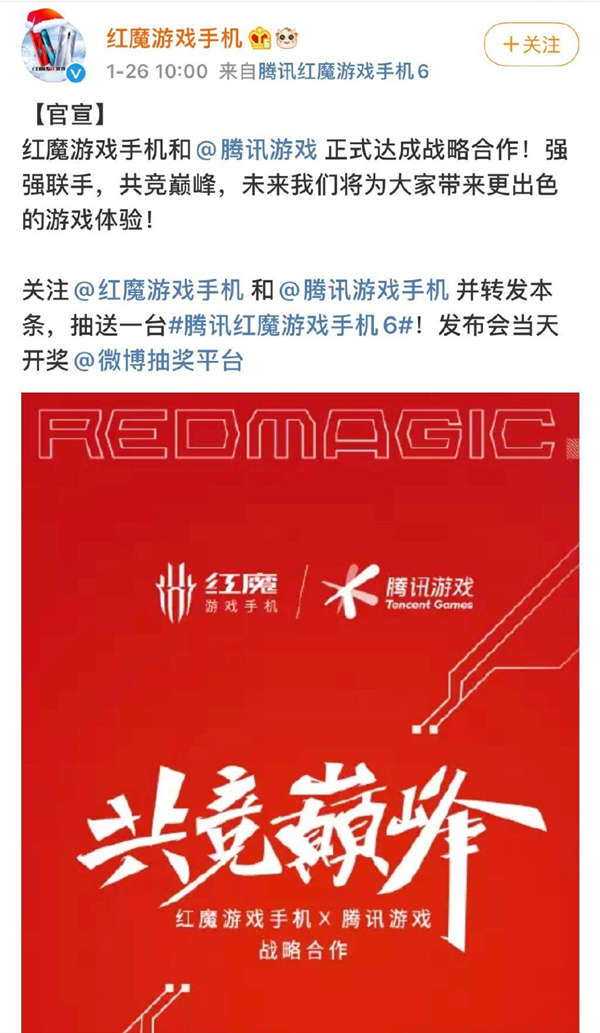Open the @腾讯游戏 mention
Image resolution: width=600 pixels, height=1033 pixels.
point(254,150)
